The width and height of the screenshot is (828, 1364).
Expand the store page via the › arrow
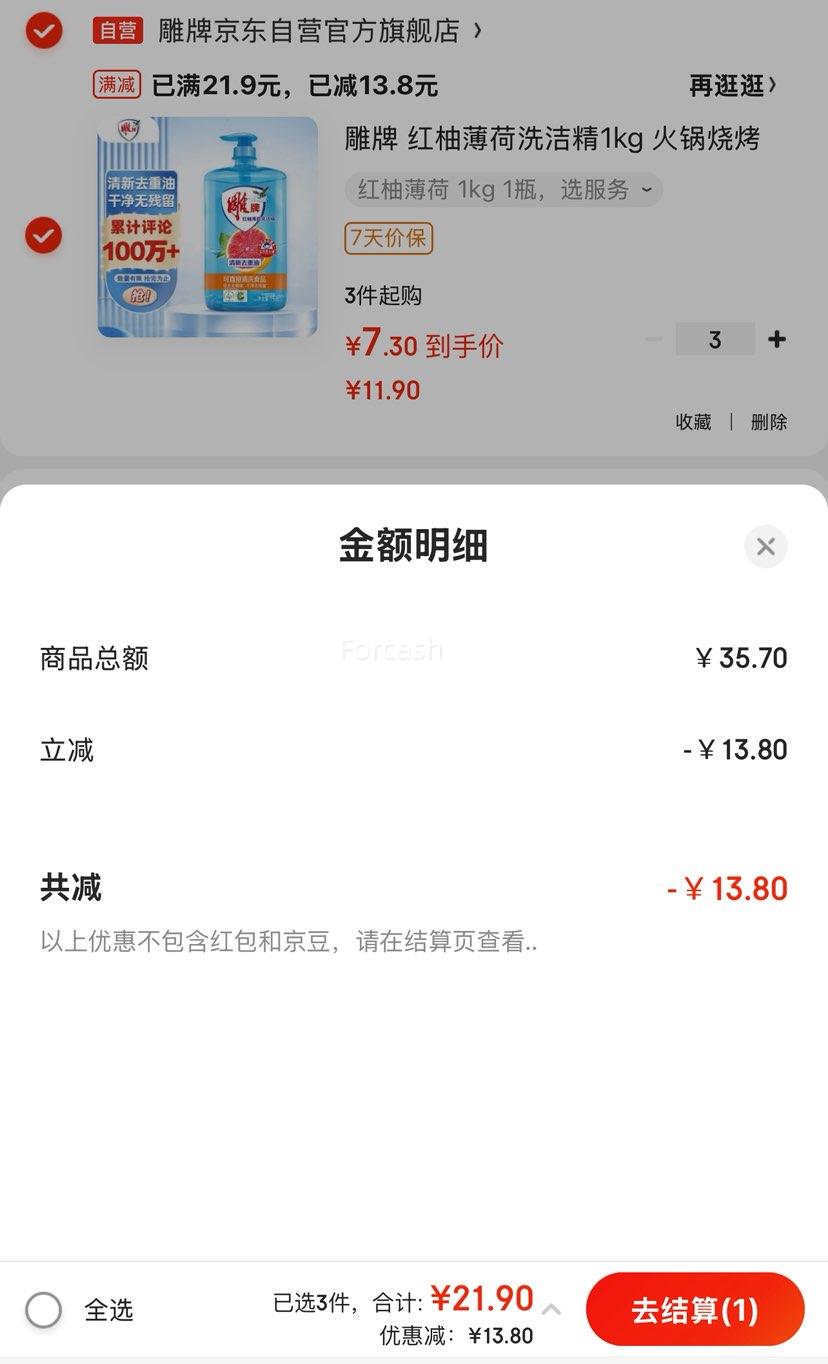477,30
